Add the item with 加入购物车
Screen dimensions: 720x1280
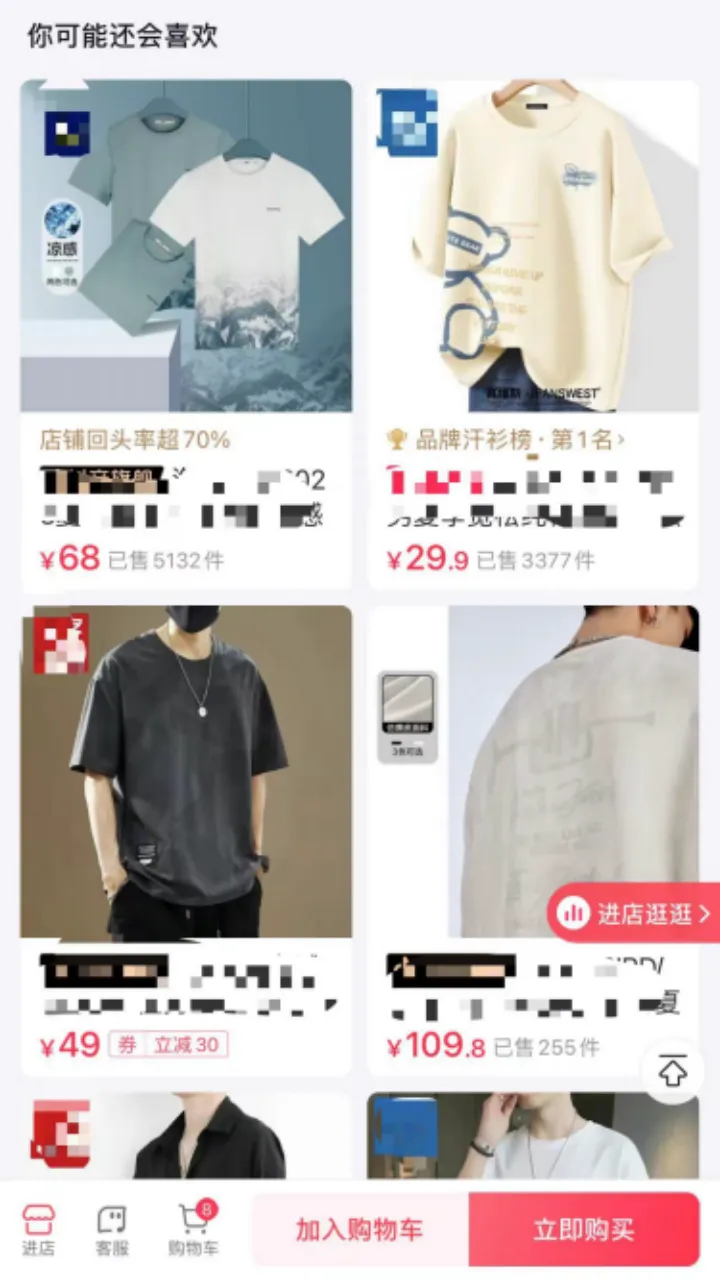coord(359,1230)
